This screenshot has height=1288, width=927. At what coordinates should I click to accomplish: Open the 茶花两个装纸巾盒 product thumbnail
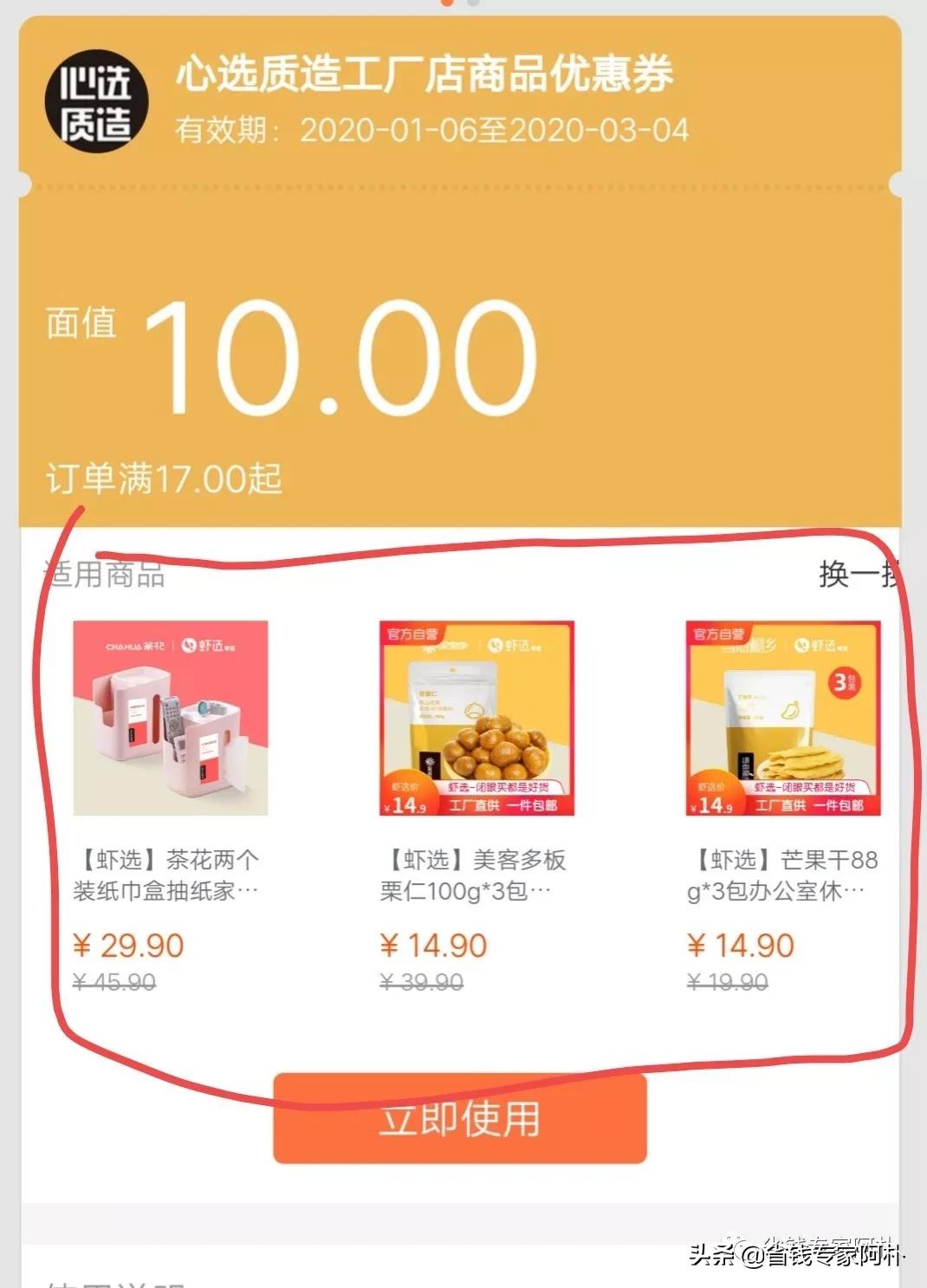point(173,719)
